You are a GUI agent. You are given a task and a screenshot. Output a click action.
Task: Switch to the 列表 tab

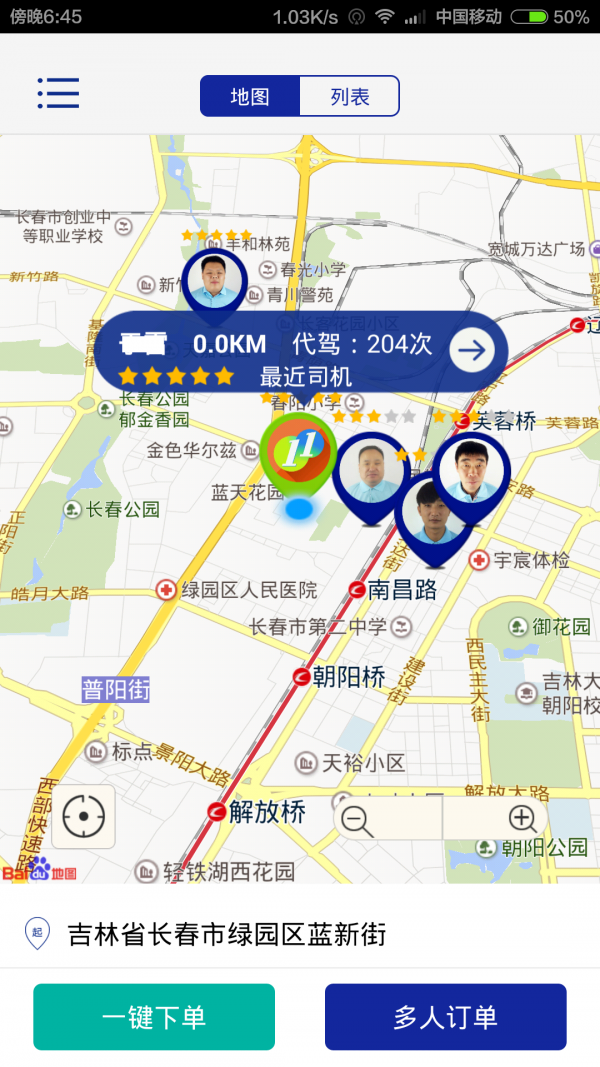click(x=350, y=97)
